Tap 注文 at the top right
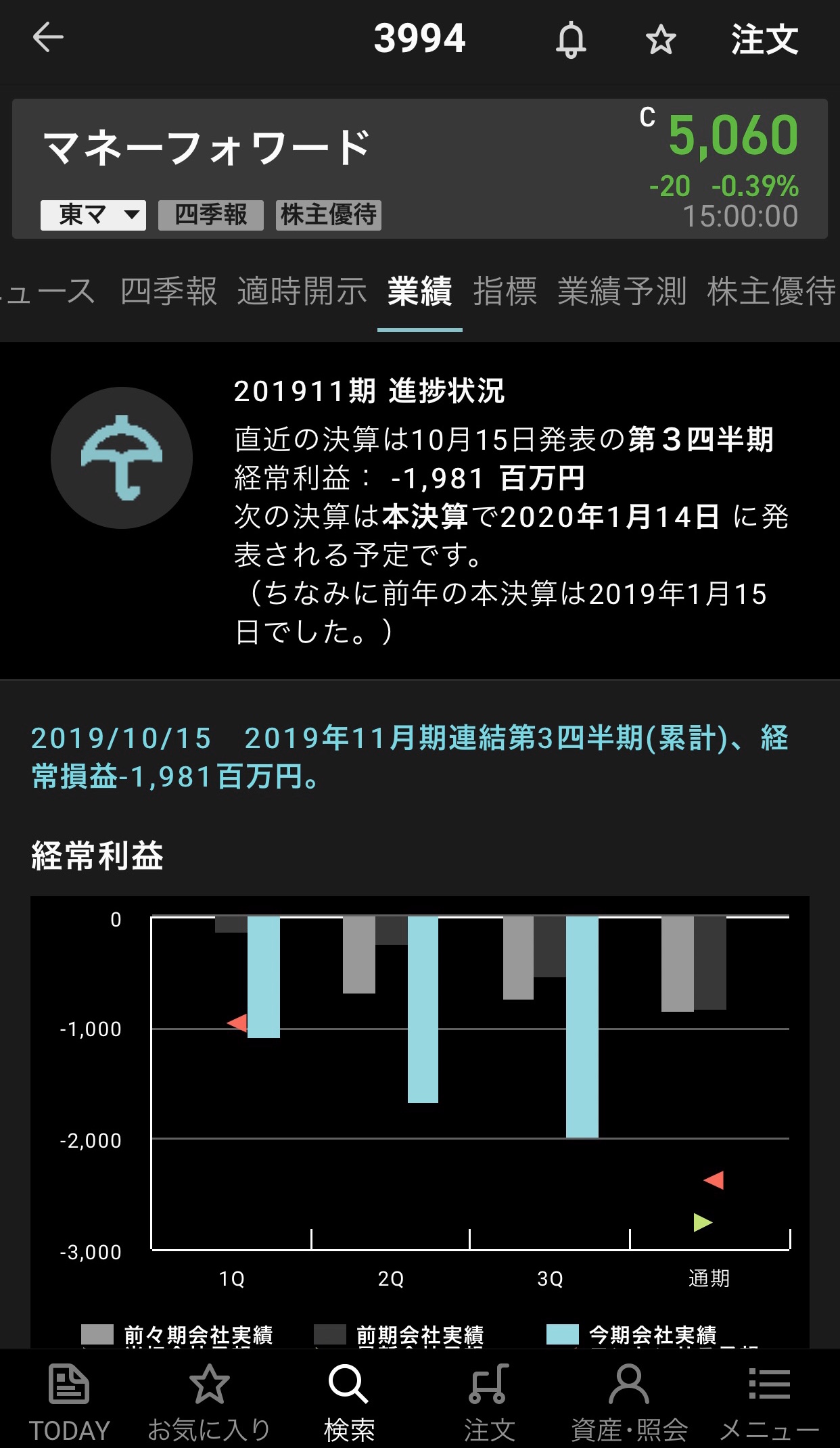Screen dimensions: 840x1448 pyautogui.click(x=764, y=39)
